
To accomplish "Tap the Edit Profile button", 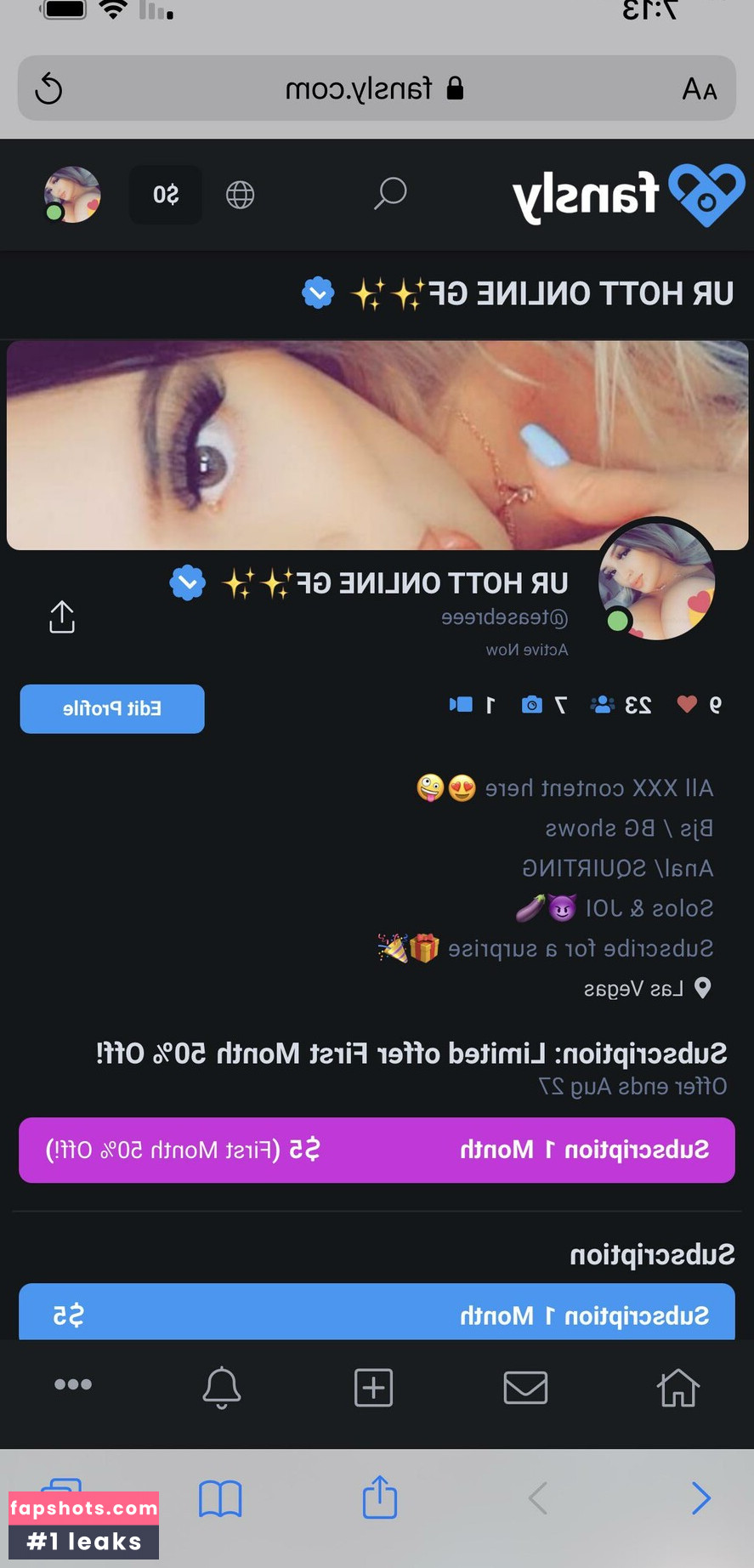I will point(112,708).
